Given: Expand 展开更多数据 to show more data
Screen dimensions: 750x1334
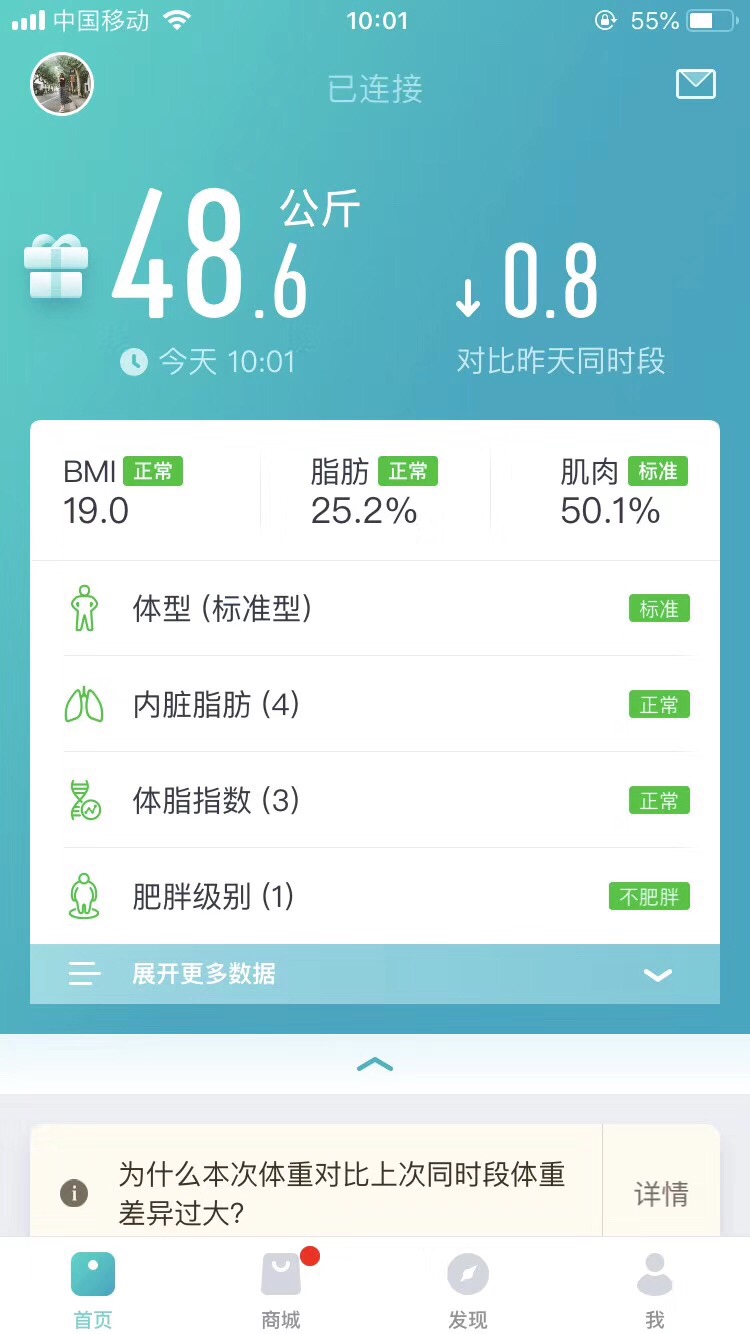Looking at the screenshot, I should 375,974.
